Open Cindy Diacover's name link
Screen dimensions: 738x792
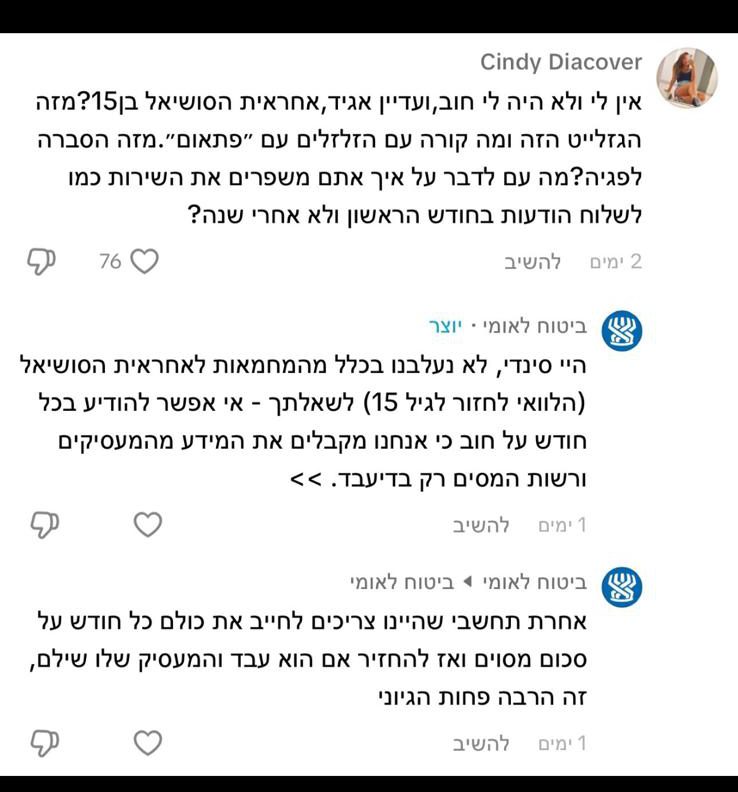[560, 62]
